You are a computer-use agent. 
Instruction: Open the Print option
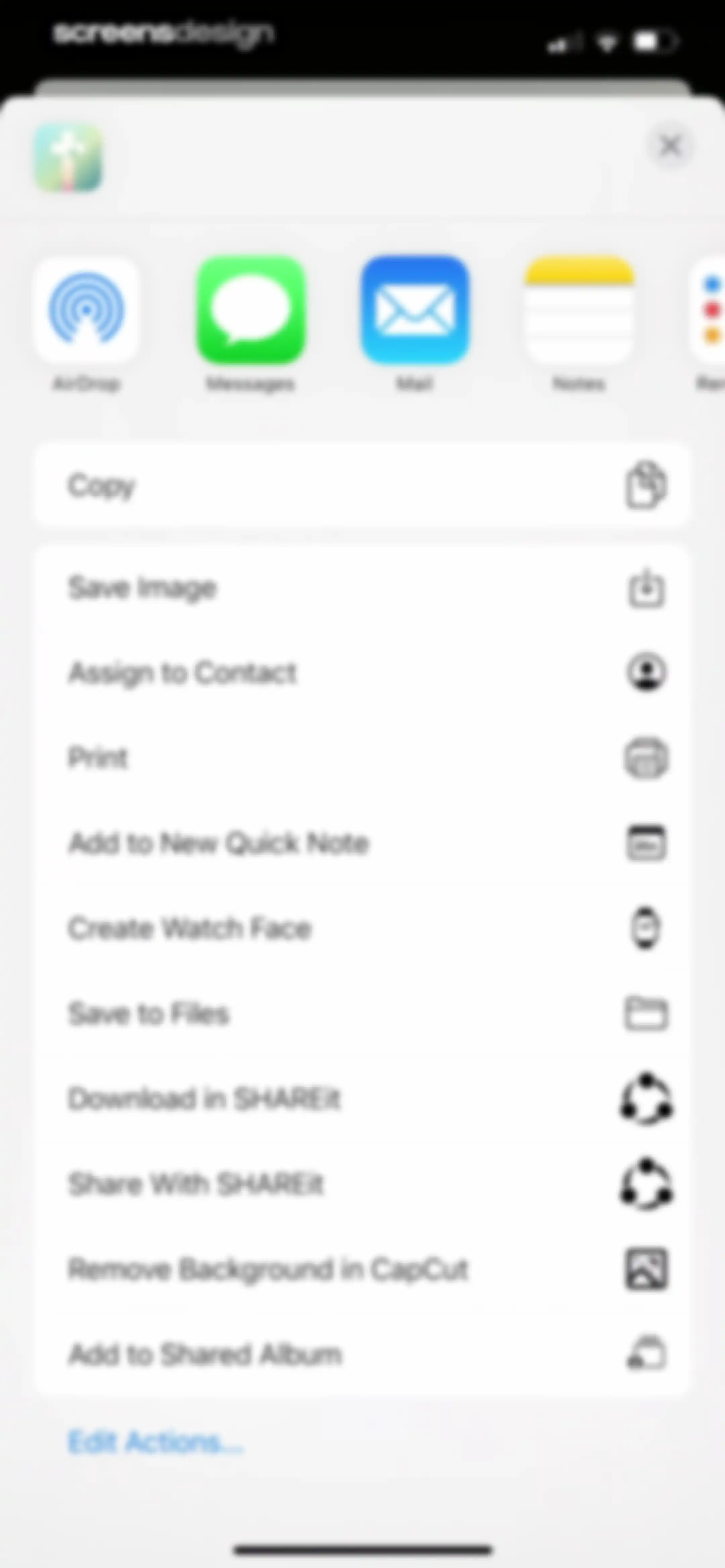362,758
